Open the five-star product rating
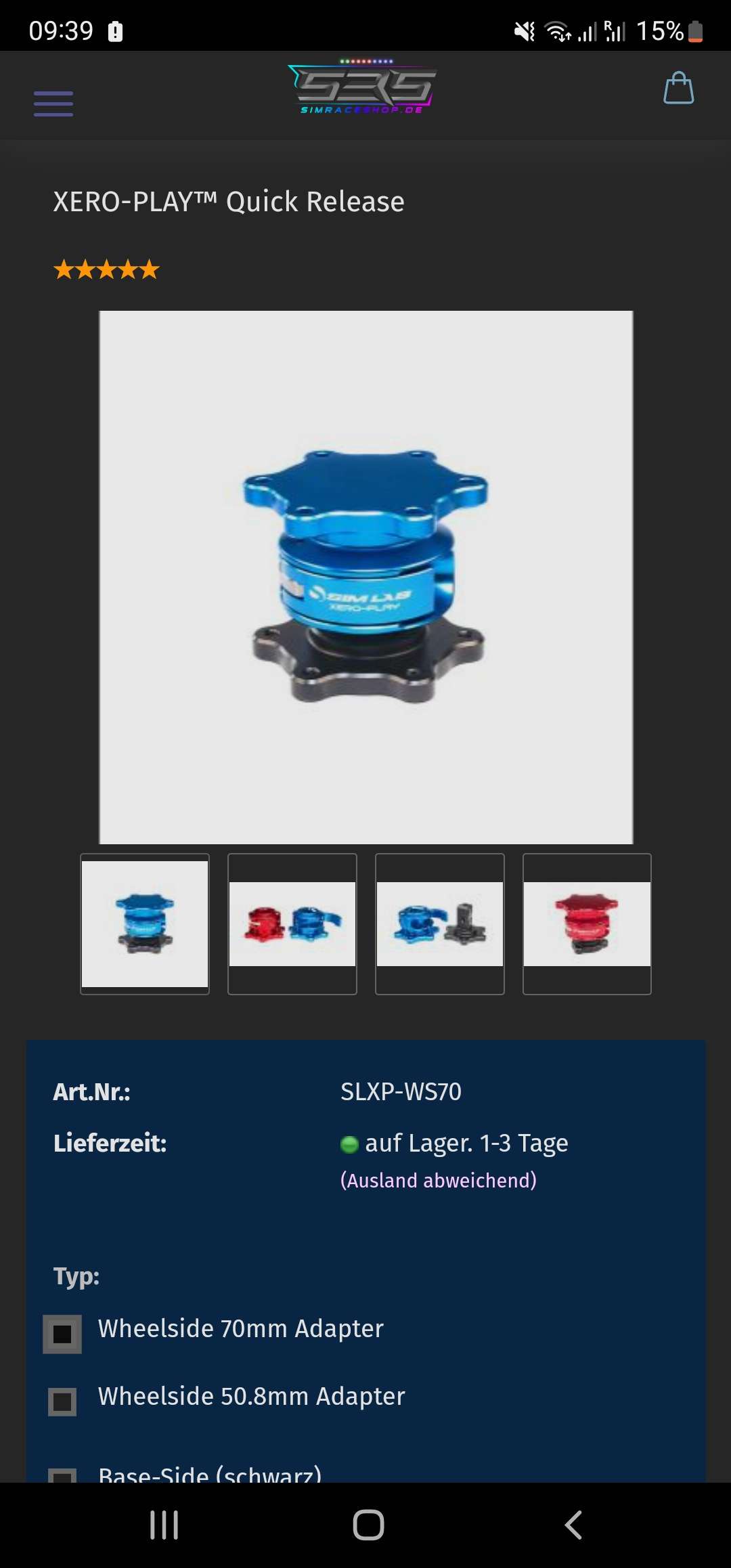Image resolution: width=731 pixels, height=1568 pixels. coord(106,270)
